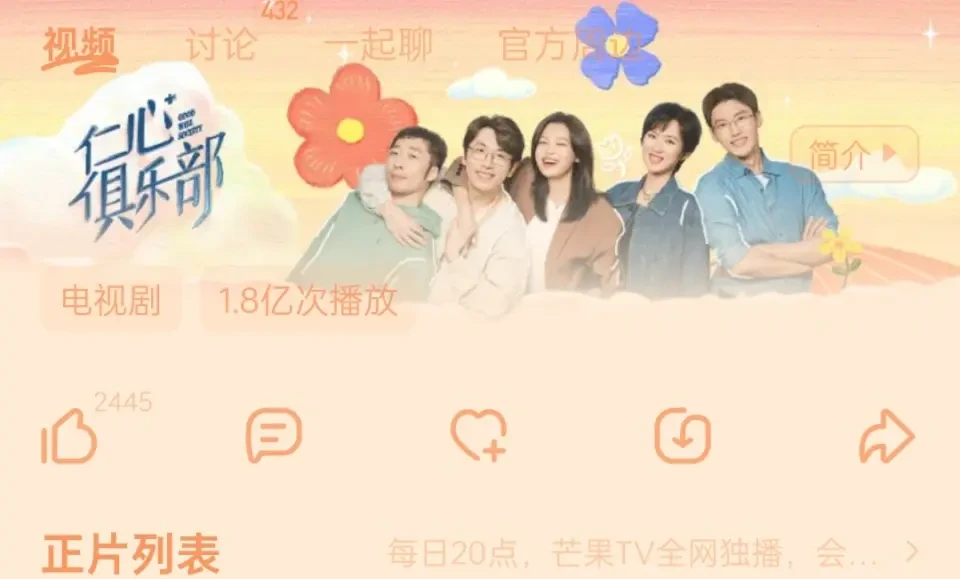The height and width of the screenshot is (579, 960).
Task: Open the 简介 introduction button
Action: (x=853, y=154)
